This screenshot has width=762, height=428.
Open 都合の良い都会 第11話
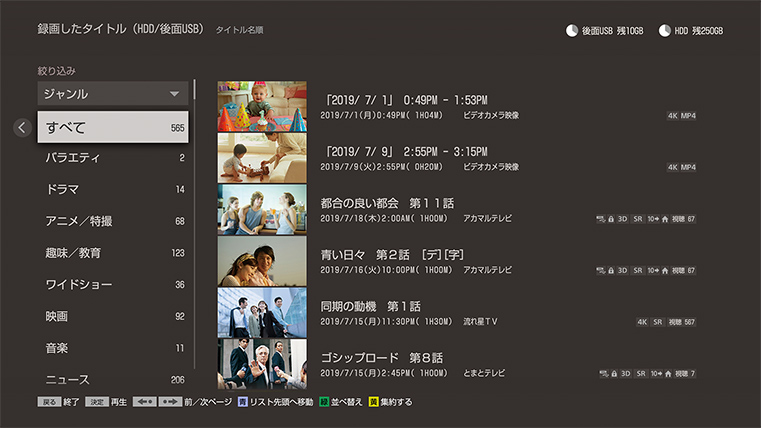coord(456,209)
